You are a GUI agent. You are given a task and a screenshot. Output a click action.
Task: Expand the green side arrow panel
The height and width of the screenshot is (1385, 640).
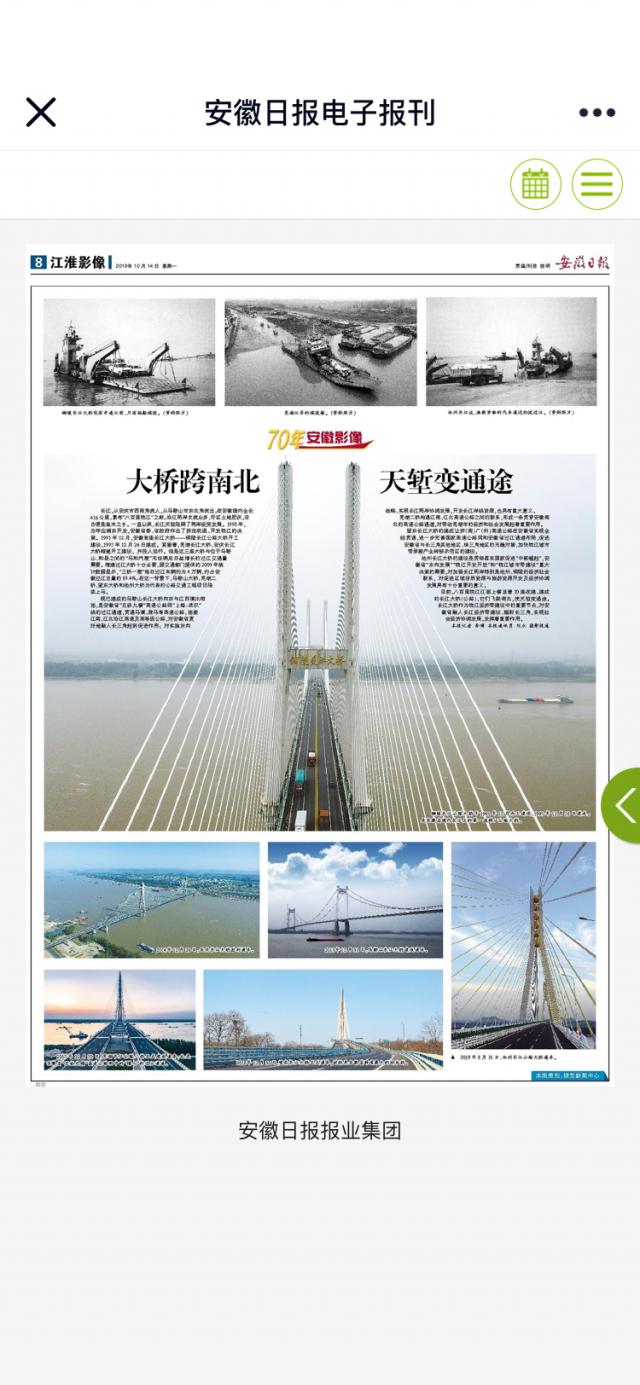pyautogui.click(x=623, y=805)
